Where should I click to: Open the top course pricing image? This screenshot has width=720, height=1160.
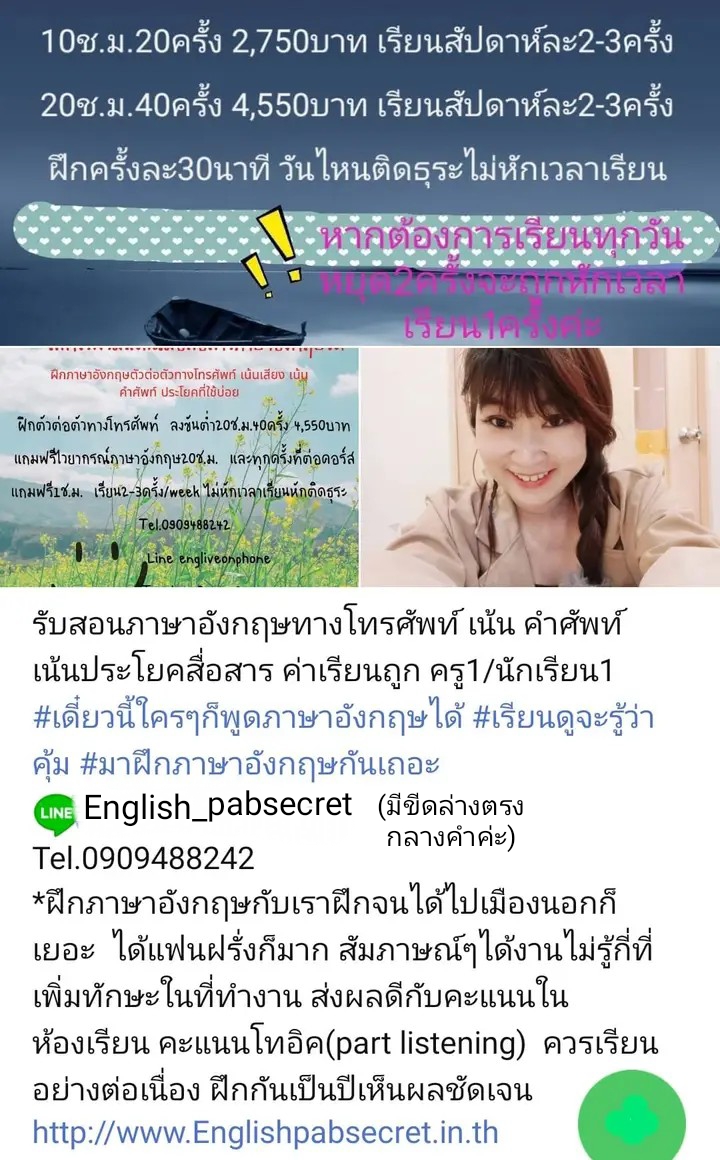tap(360, 172)
